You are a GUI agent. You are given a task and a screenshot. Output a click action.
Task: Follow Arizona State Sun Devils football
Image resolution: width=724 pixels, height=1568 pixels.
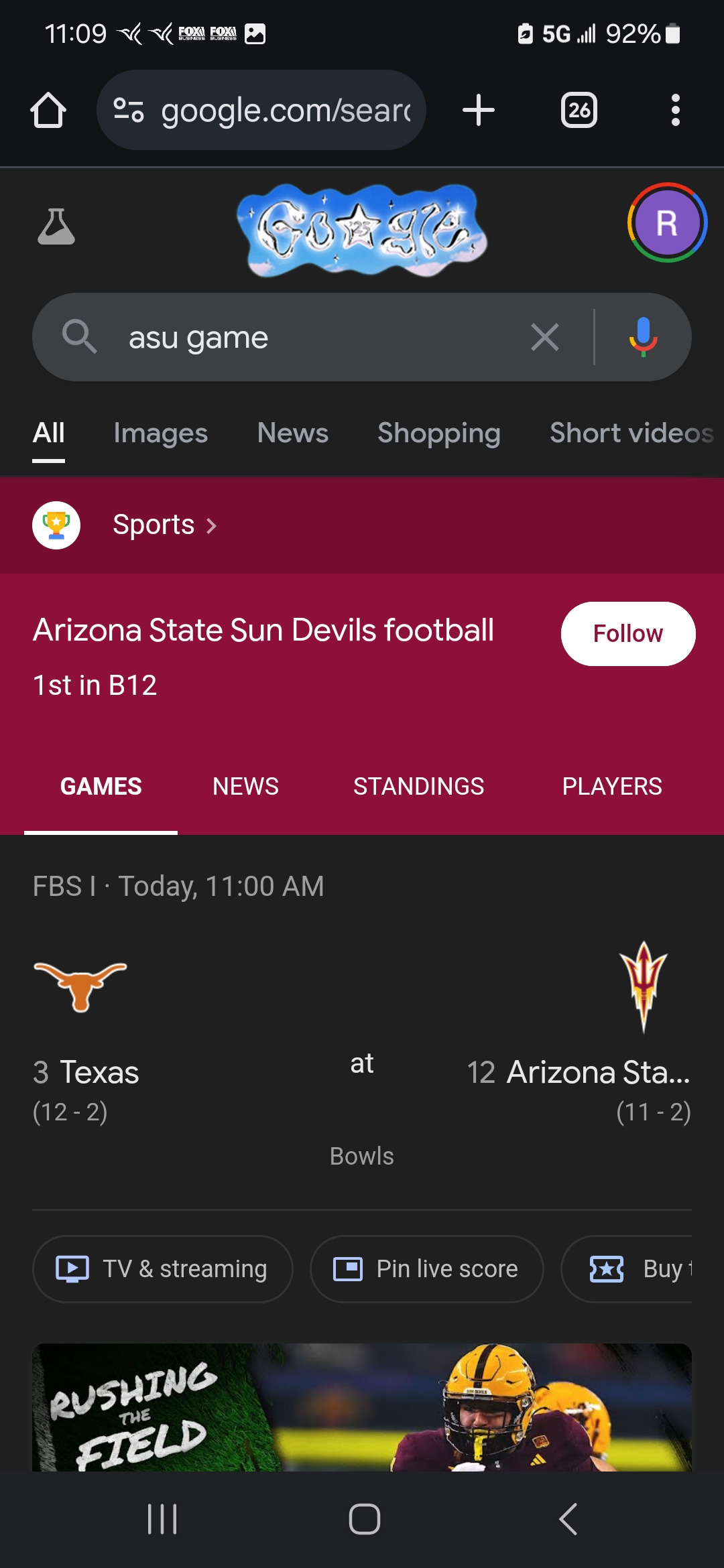[627, 634]
